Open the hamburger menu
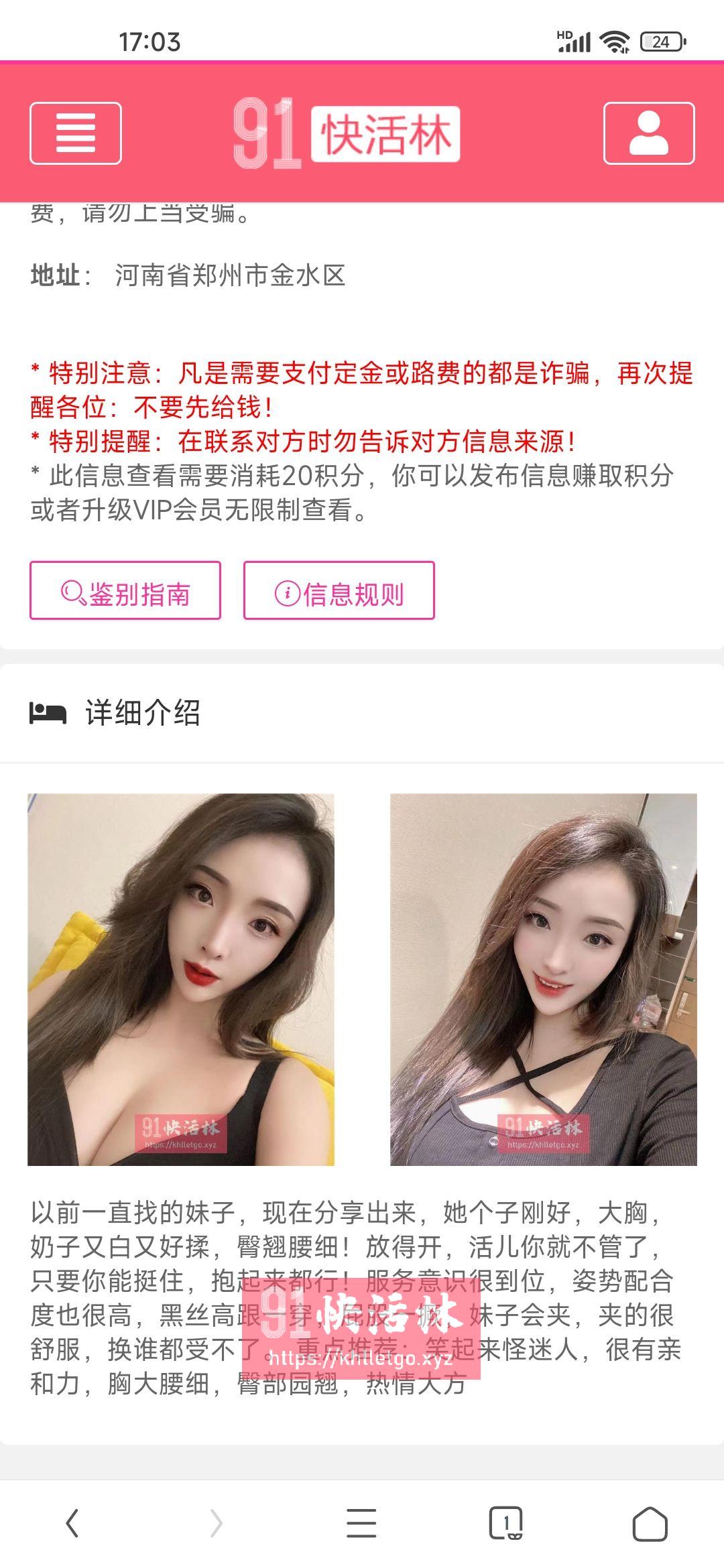Viewport: 724px width, 1568px height. [75, 133]
